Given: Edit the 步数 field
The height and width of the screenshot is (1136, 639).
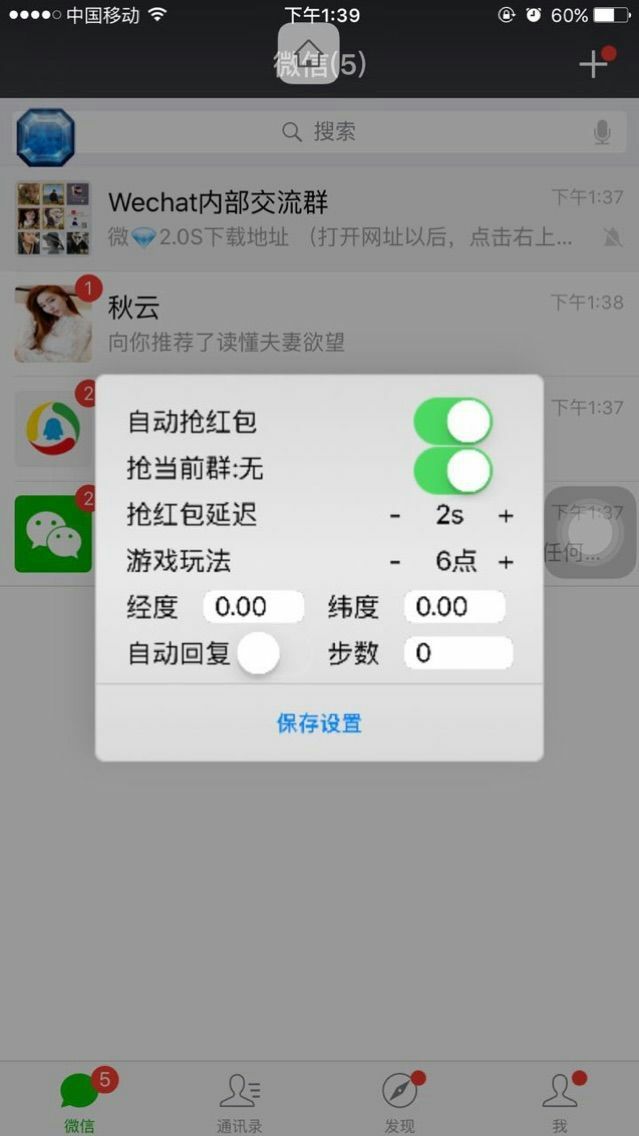Looking at the screenshot, I should [458, 653].
